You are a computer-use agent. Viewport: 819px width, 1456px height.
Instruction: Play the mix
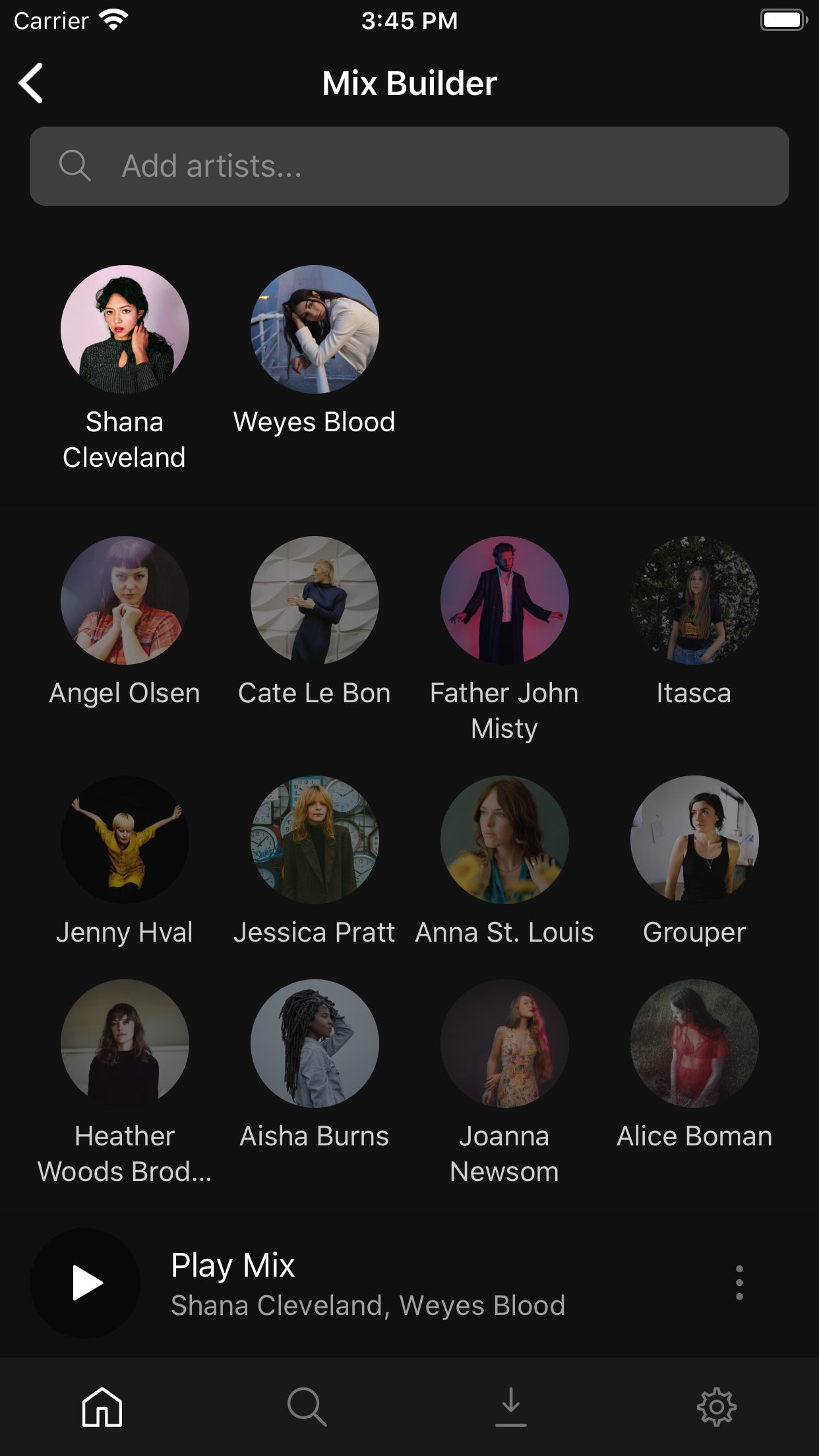click(85, 1283)
